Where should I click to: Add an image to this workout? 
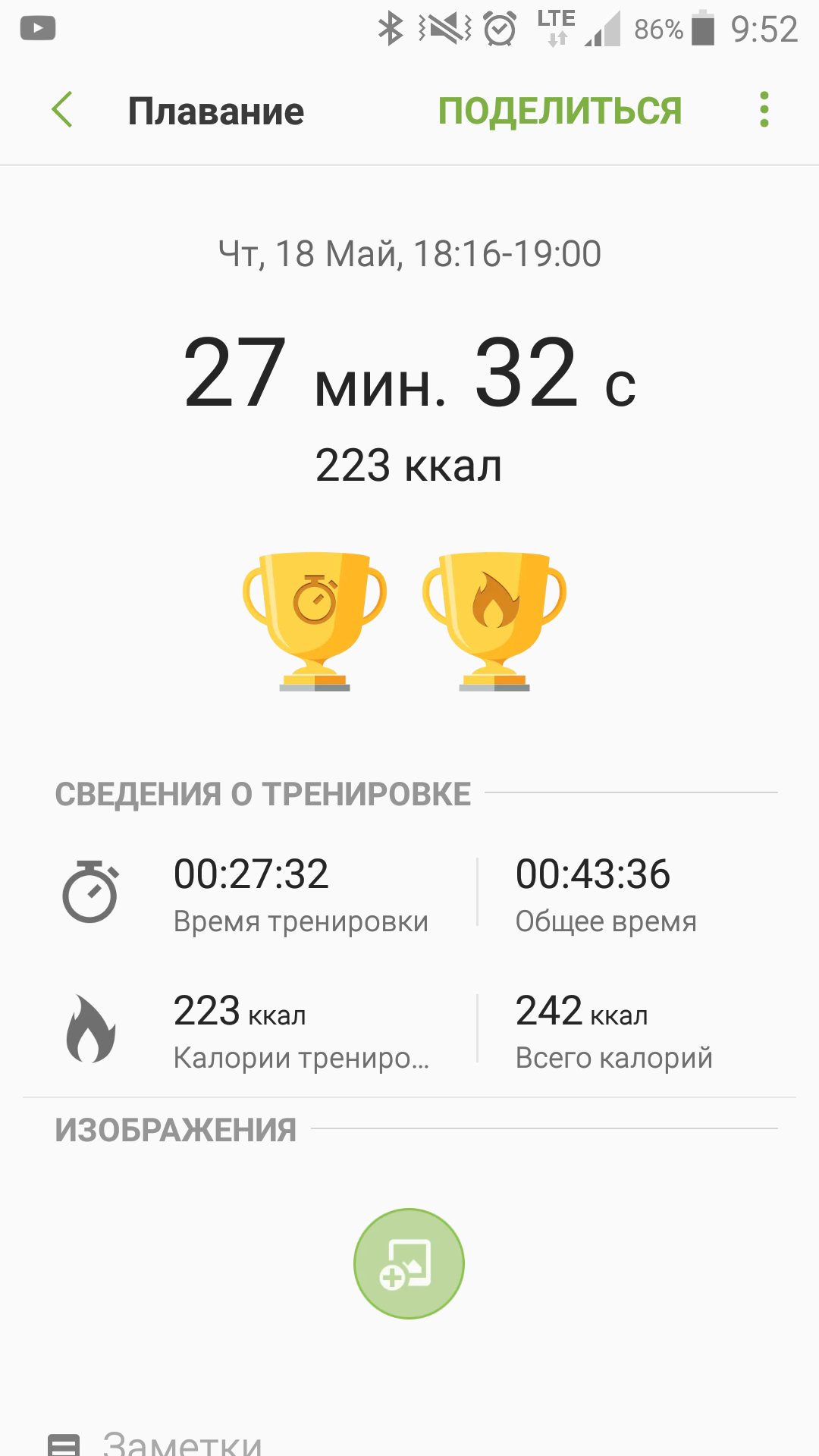click(409, 1263)
